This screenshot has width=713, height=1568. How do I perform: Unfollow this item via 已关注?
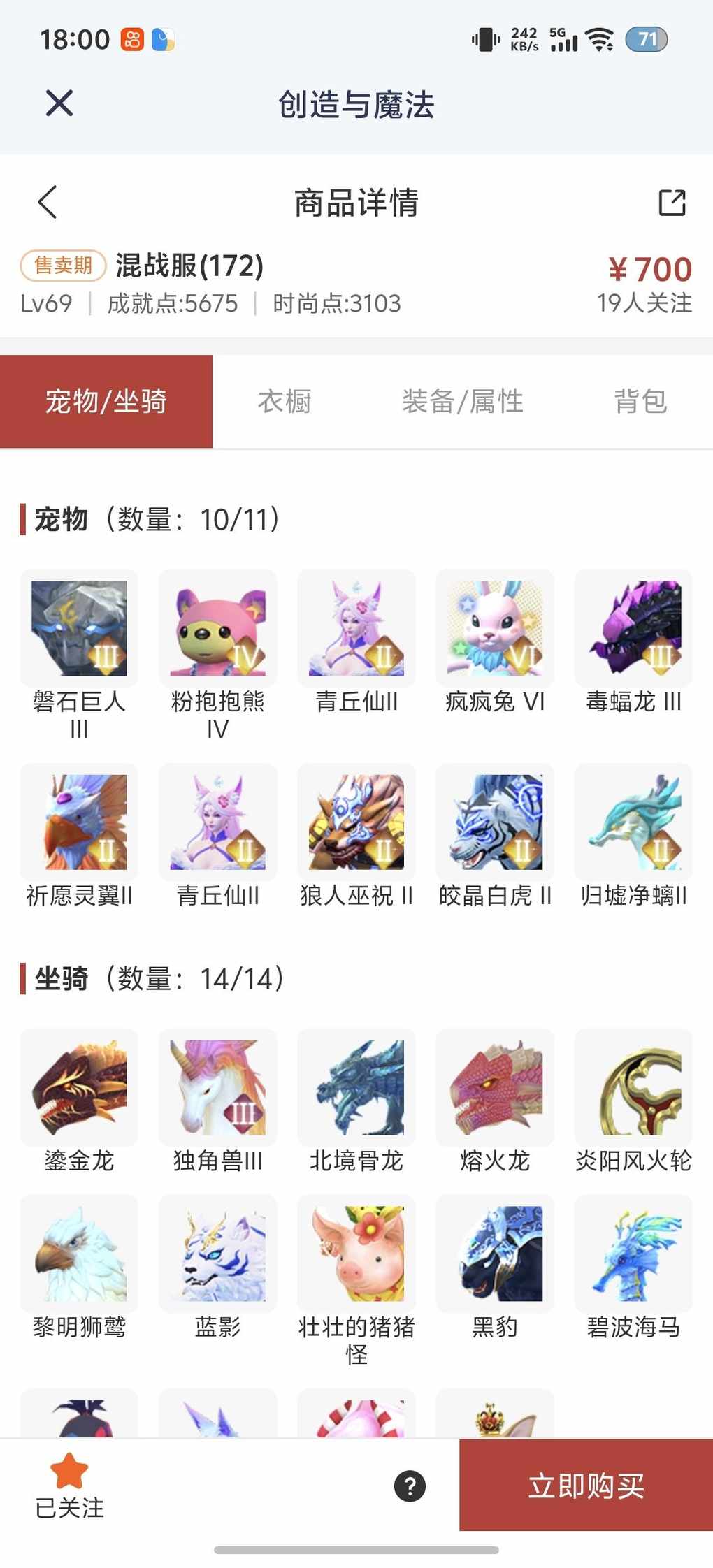coord(69,1486)
